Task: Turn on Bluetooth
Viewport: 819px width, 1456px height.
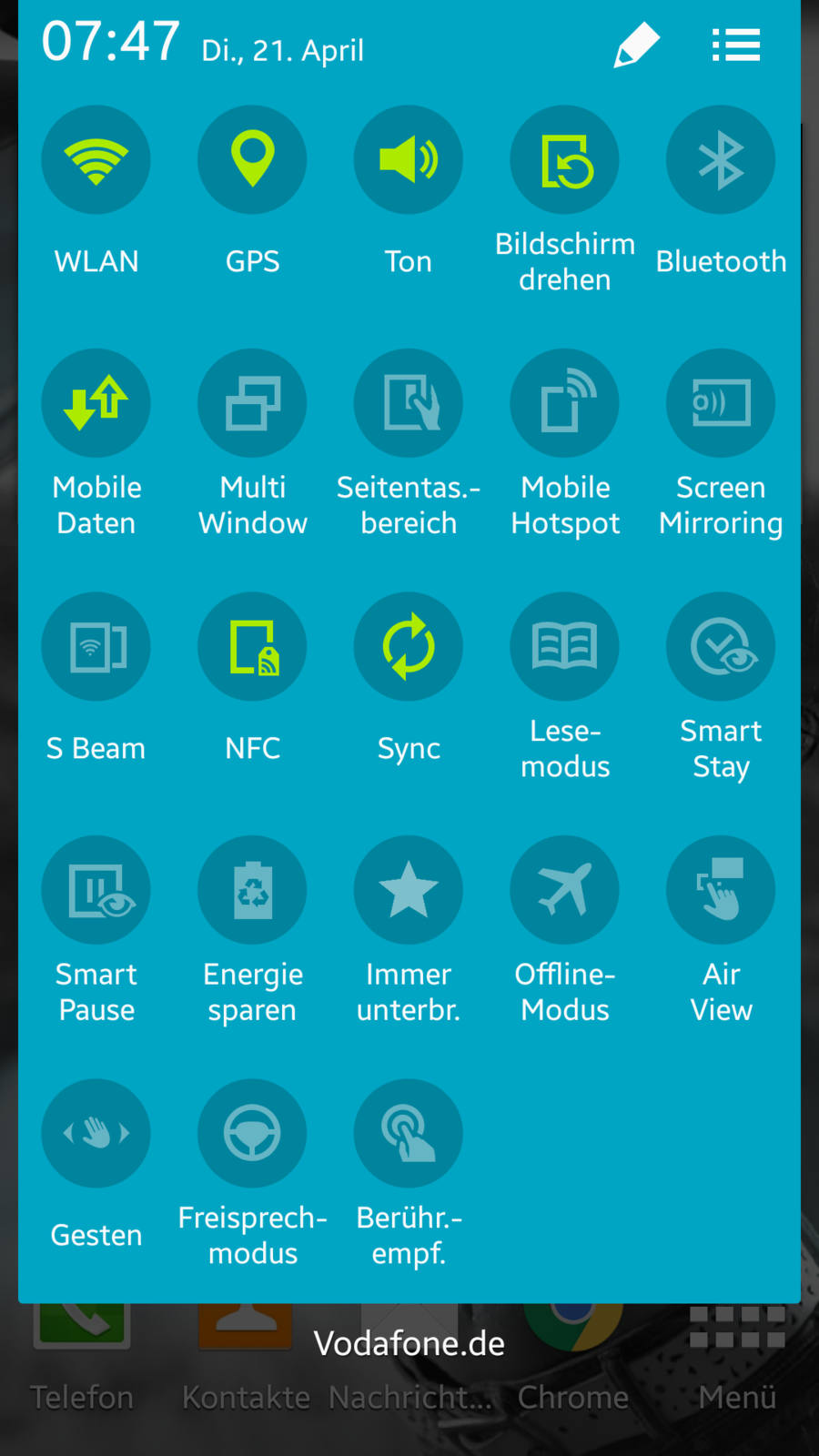Action: pyautogui.click(x=721, y=160)
